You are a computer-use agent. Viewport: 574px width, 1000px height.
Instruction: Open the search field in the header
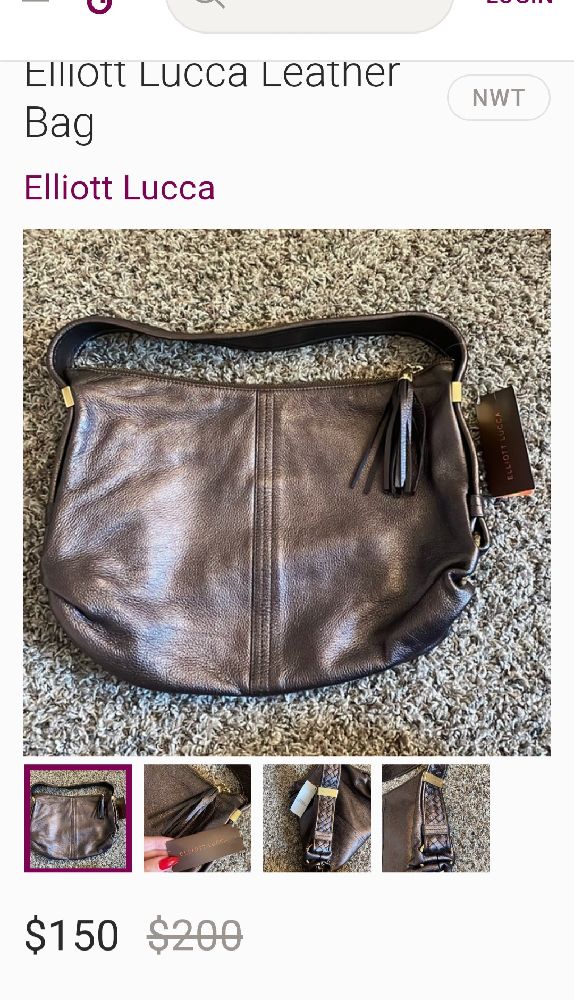coord(309,9)
